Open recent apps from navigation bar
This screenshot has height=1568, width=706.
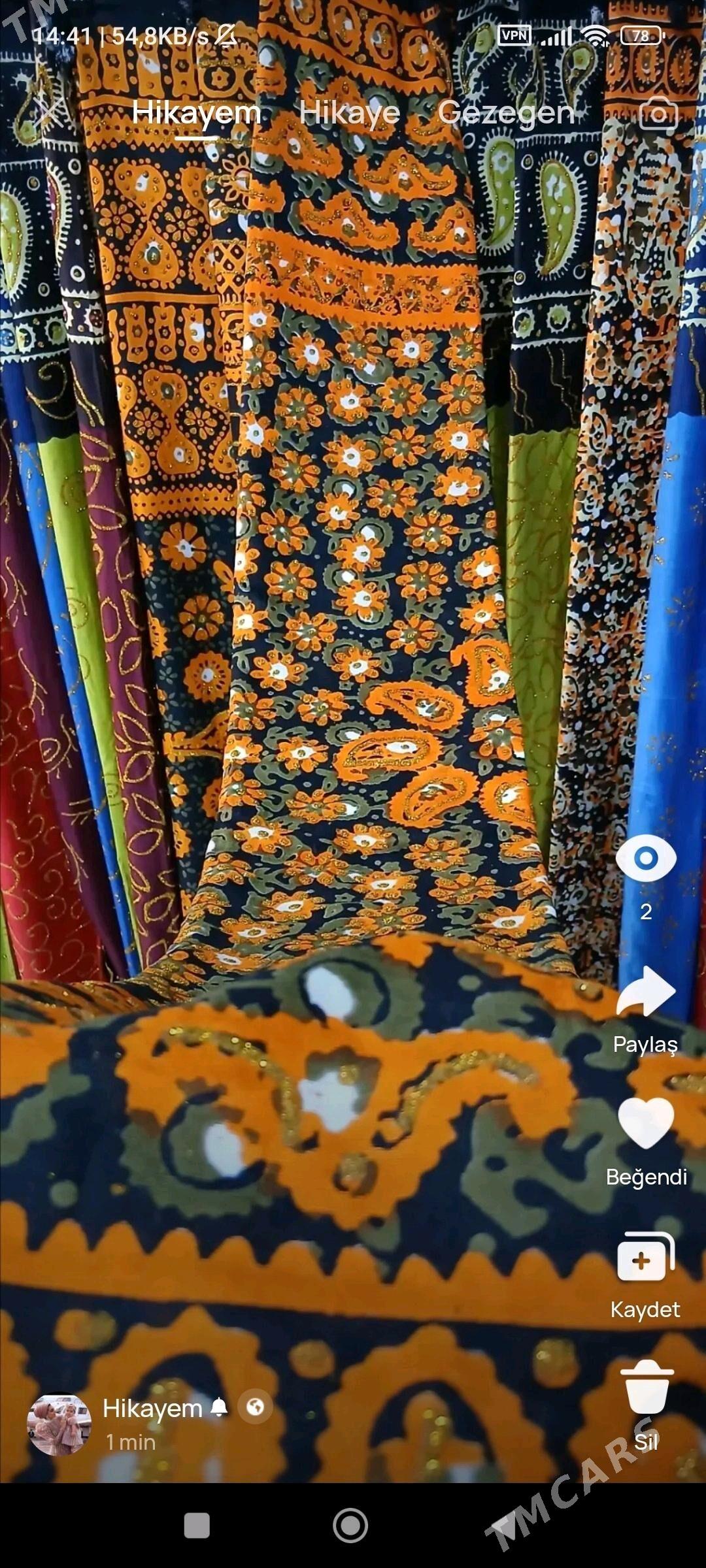click(x=197, y=1526)
